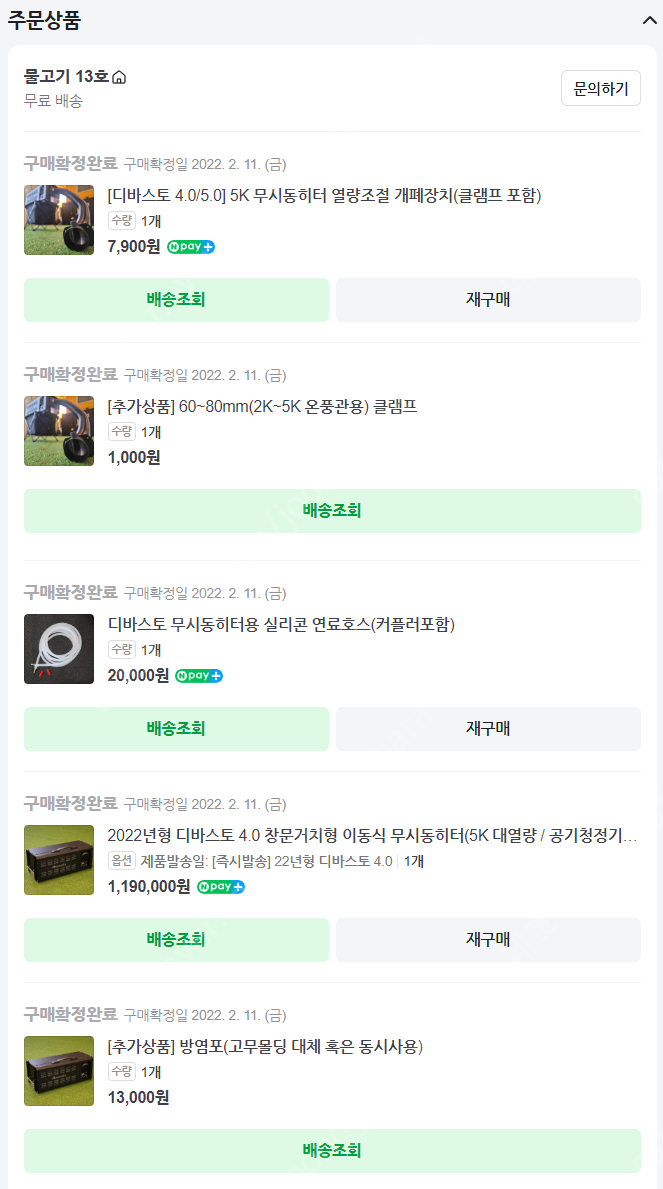Track delivery for the 실리콘 연료호스
The image size is (663, 1189).
pos(176,729)
